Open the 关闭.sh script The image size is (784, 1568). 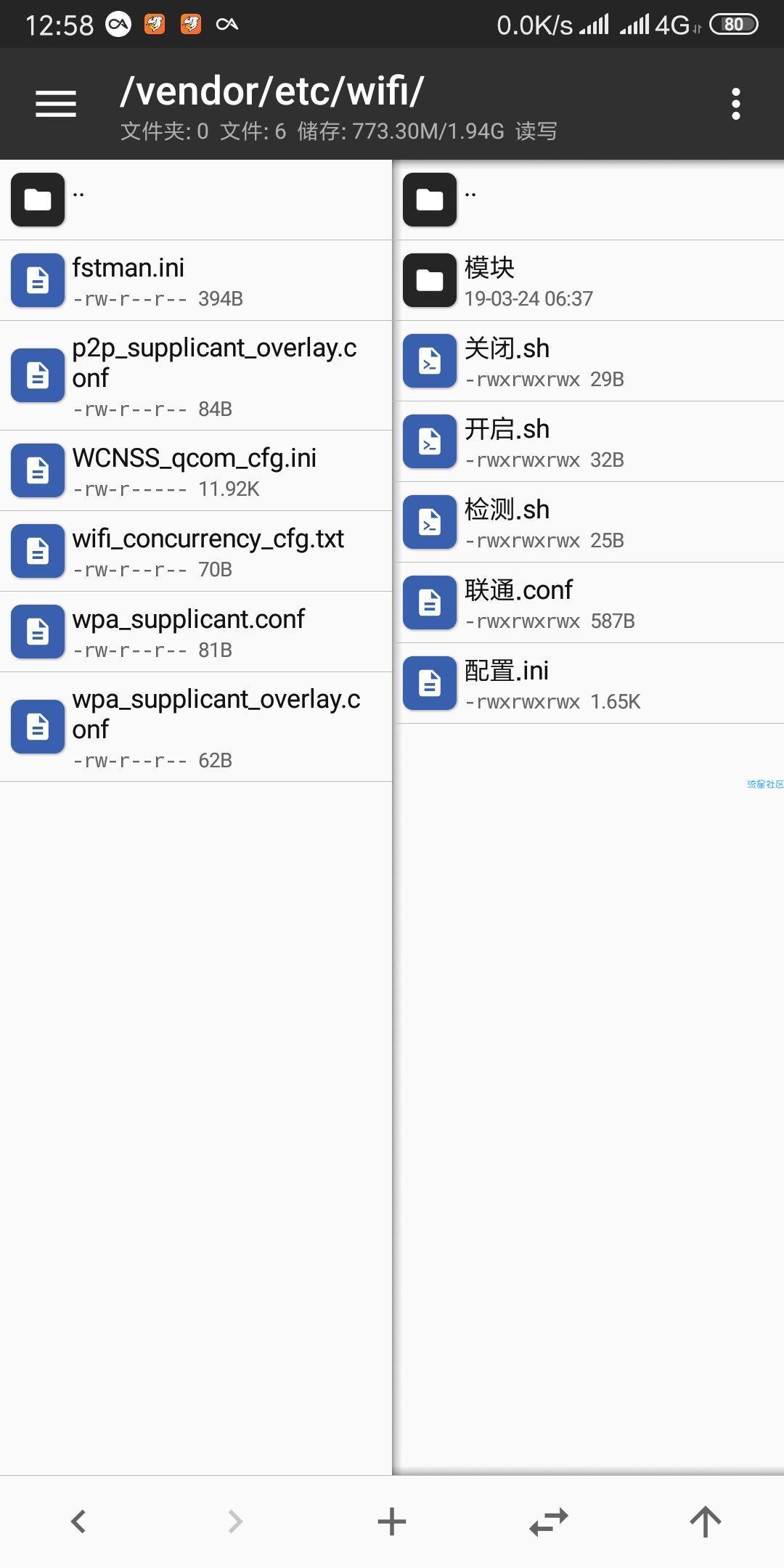click(589, 362)
